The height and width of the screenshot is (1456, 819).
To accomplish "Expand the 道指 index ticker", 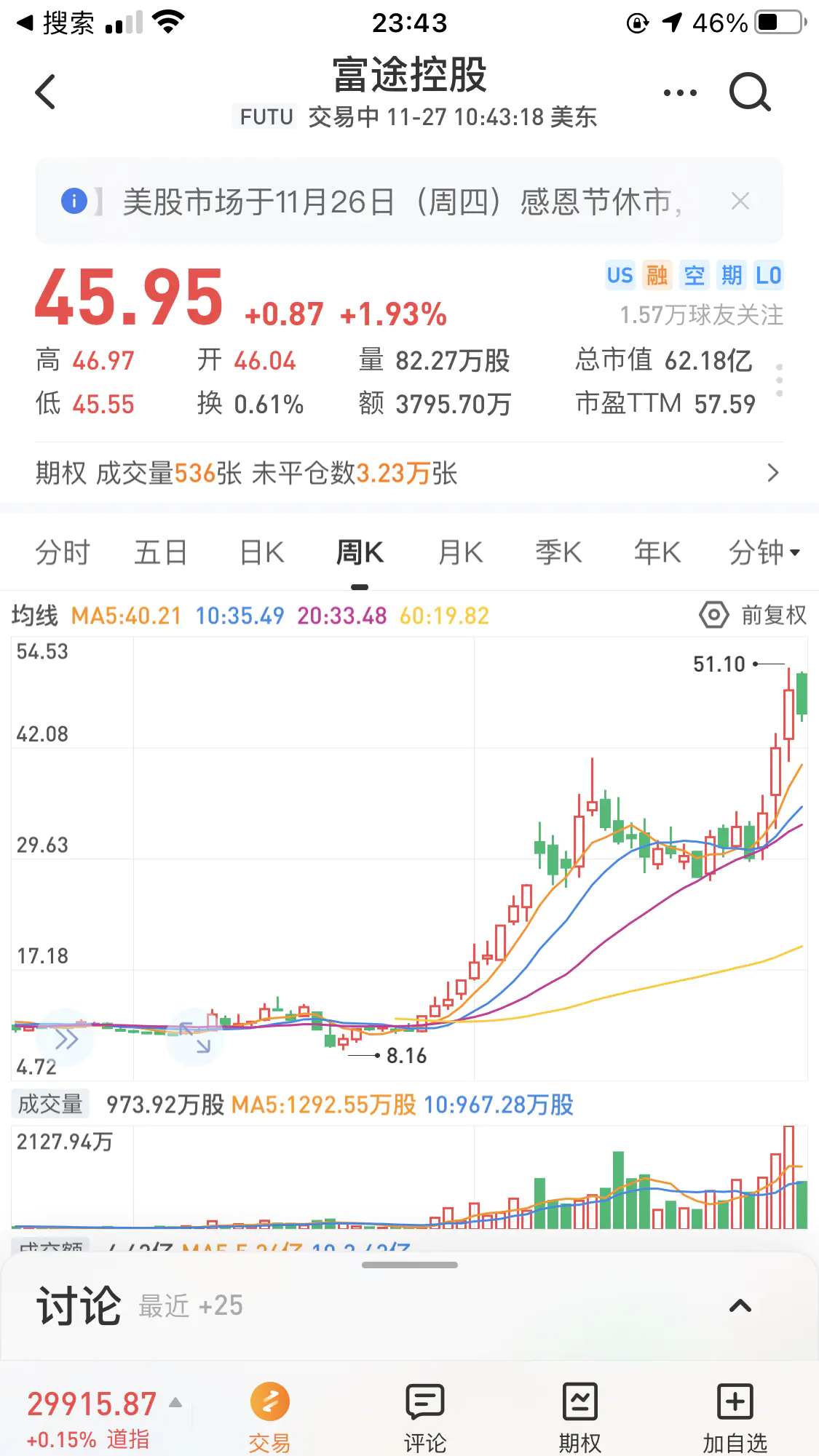I will 175,1403.
